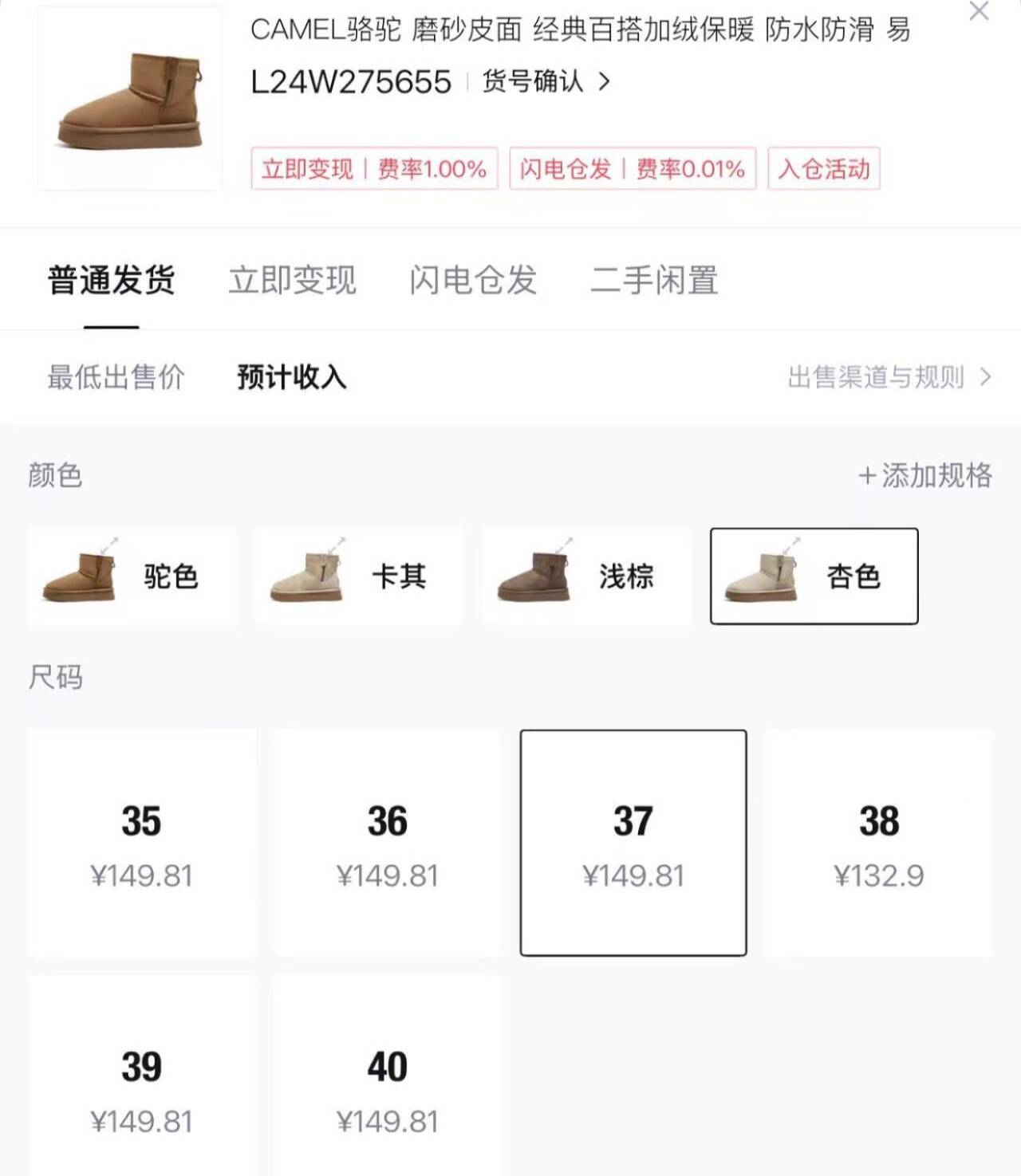1021x1176 pixels.
Task: Select the 卡其 color option
Action: 359,576
